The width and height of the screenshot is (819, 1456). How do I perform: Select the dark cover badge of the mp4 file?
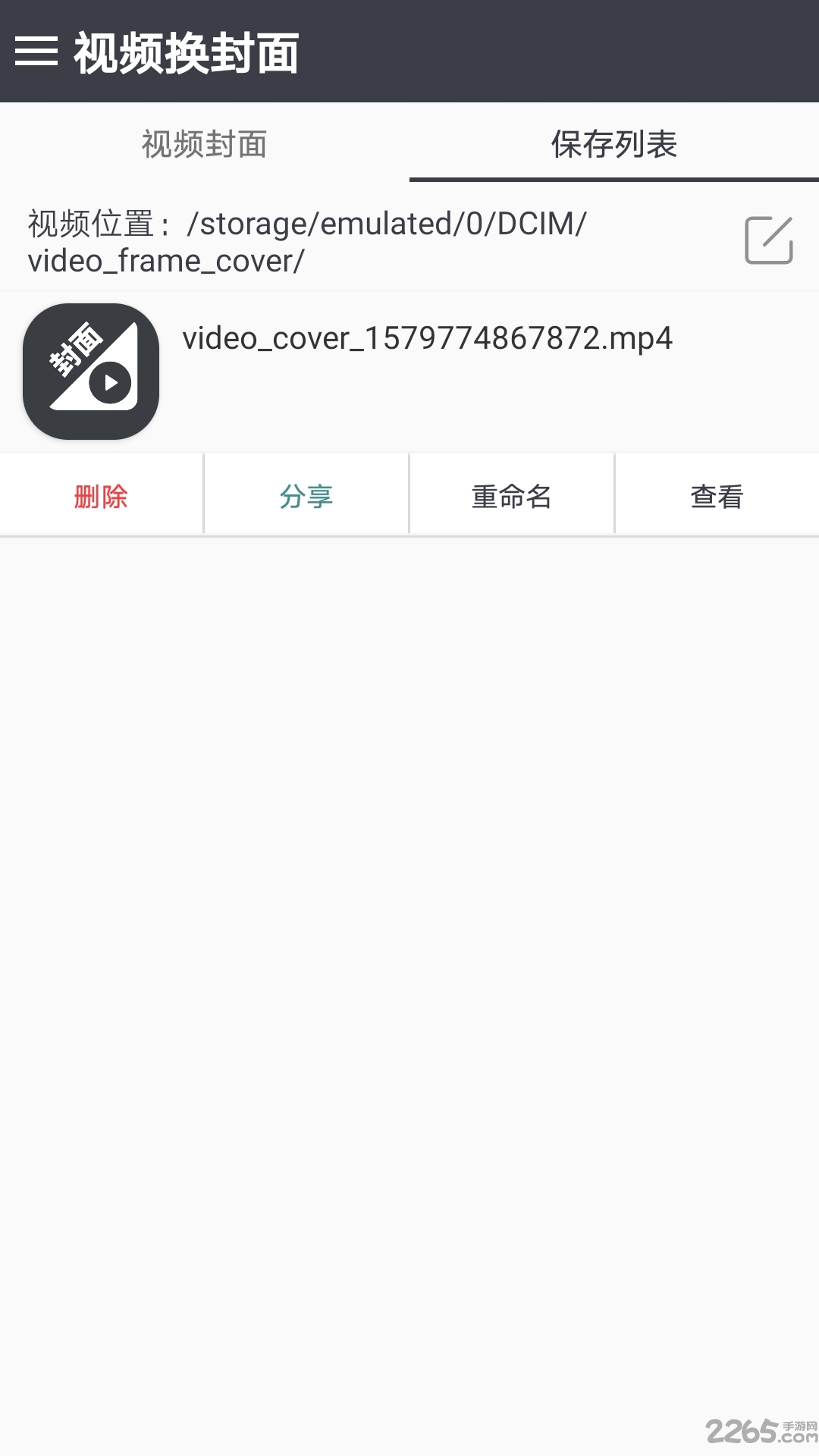click(90, 372)
